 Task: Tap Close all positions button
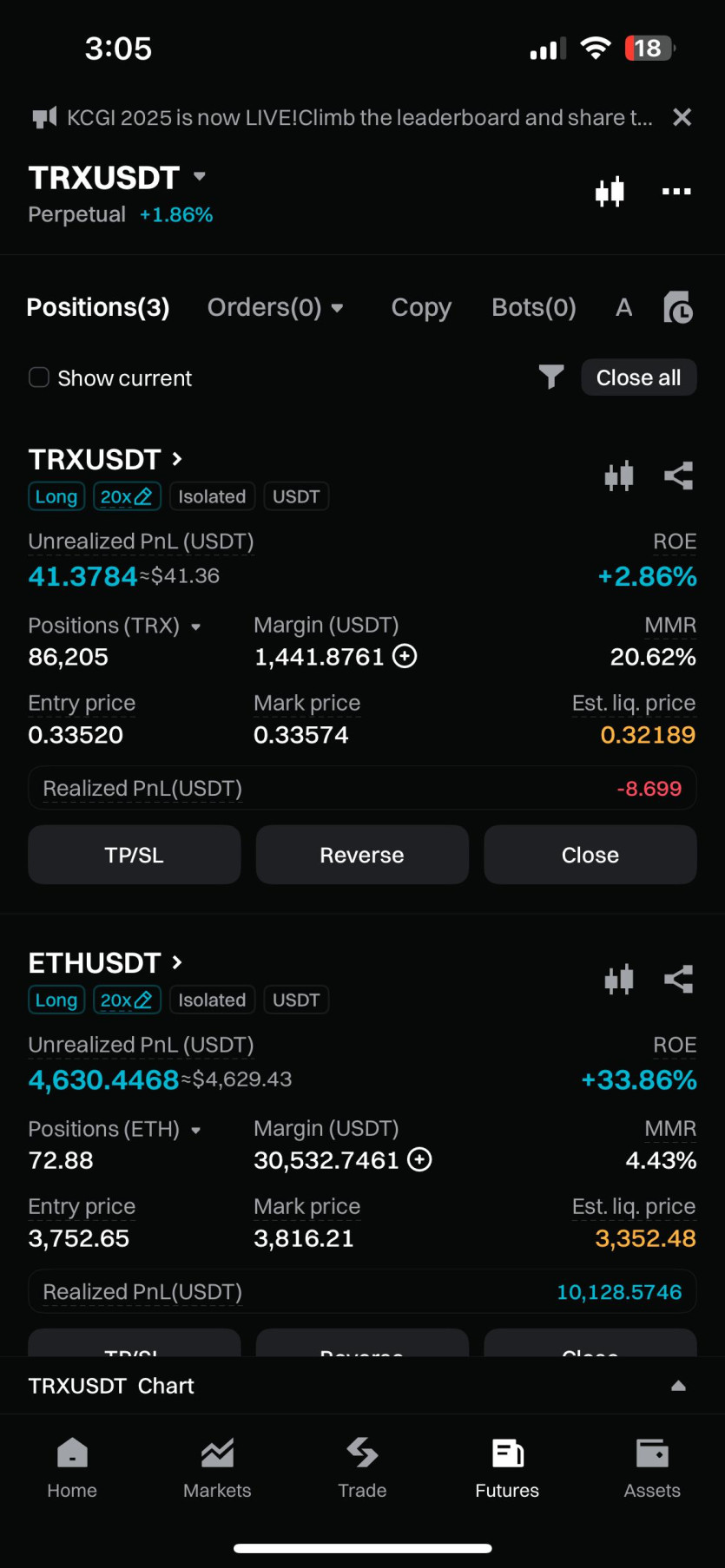639,377
